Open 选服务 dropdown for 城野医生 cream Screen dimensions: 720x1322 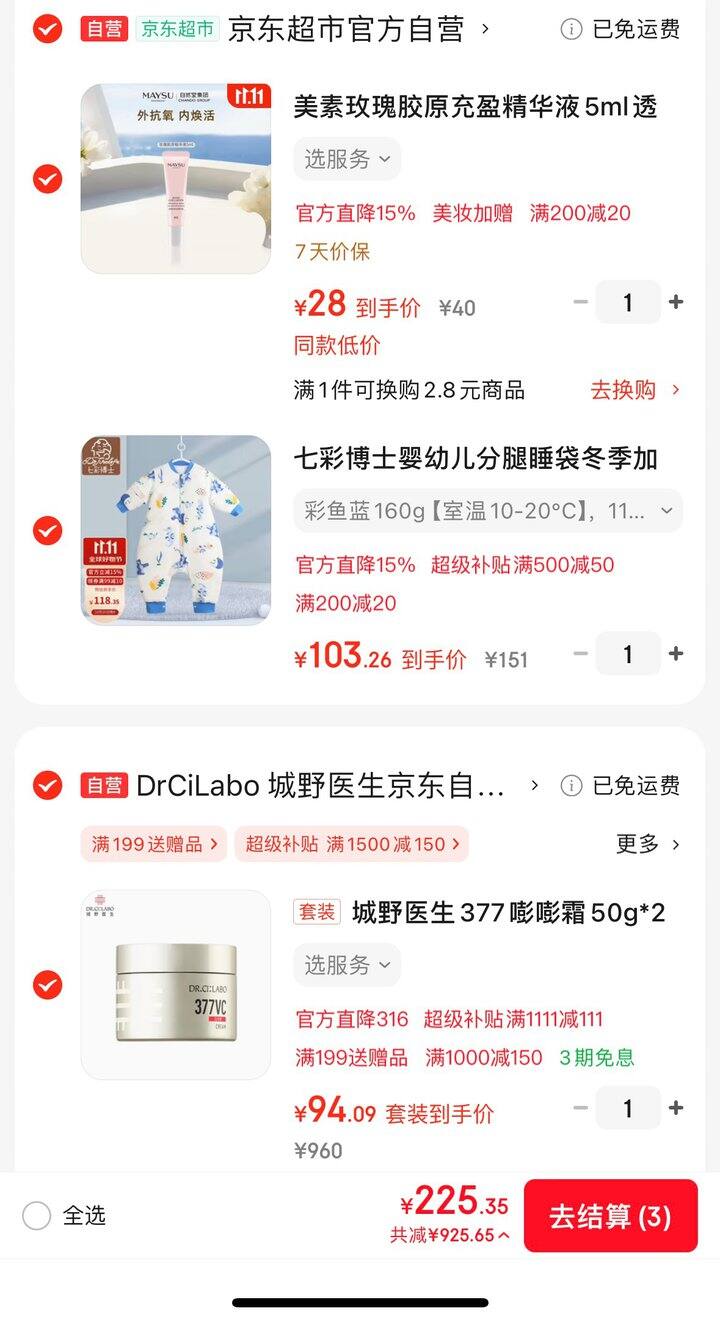[x=346, y=964]
